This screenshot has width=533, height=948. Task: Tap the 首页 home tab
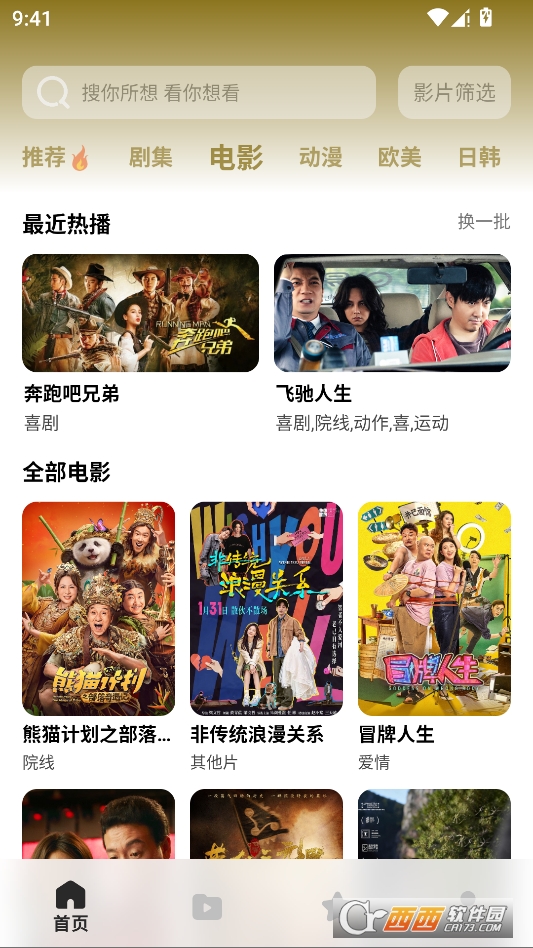pos(71,906)
